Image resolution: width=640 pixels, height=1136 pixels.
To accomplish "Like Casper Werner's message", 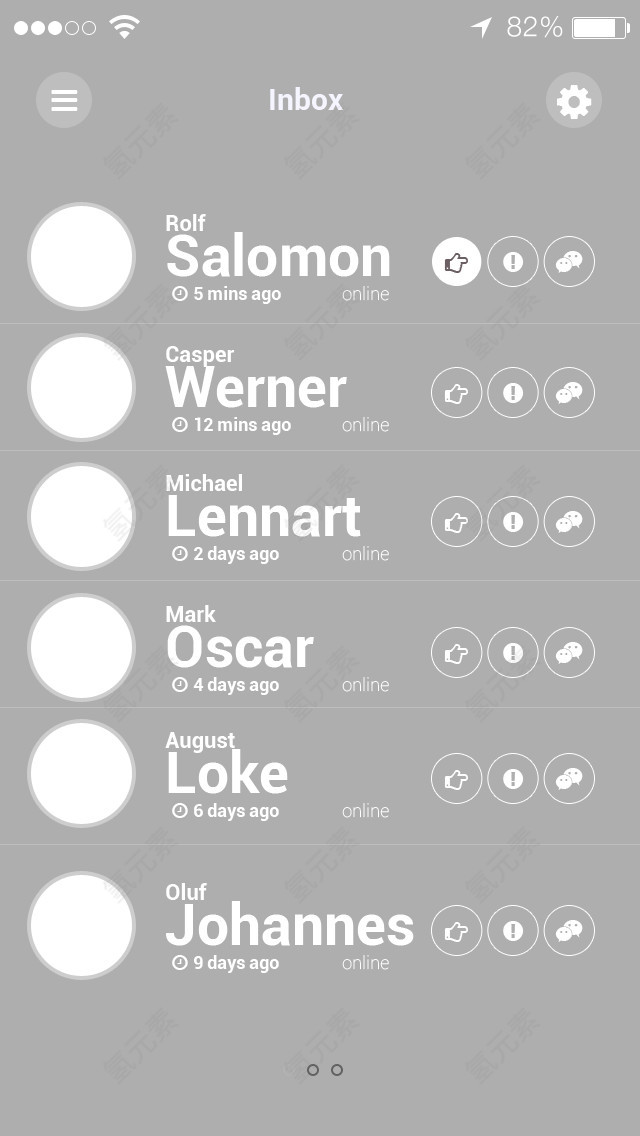I will click(x=456, y=393).
